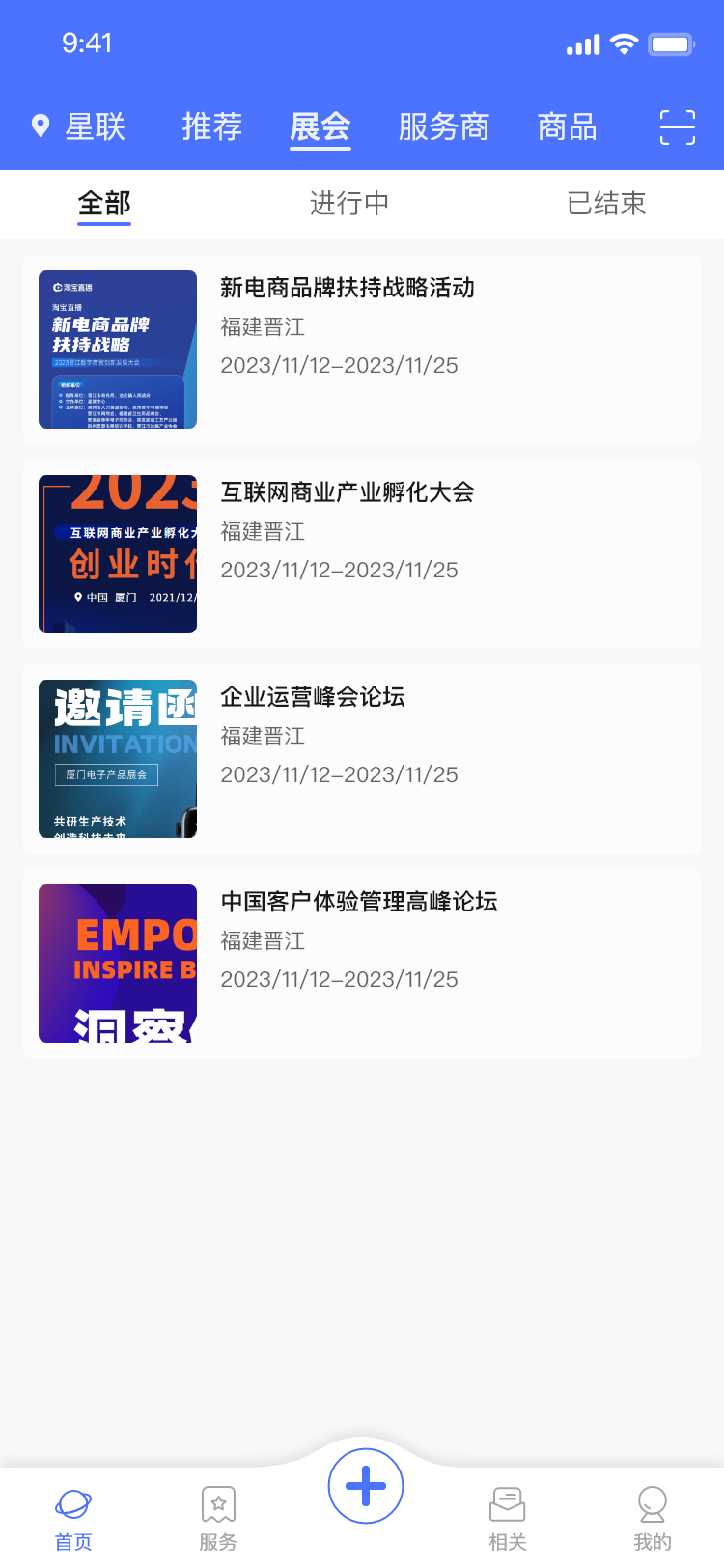Screen dimensions: 724x1568
Task: Switch to 已结束 exhibitions
Action: [x=606, y=204]
